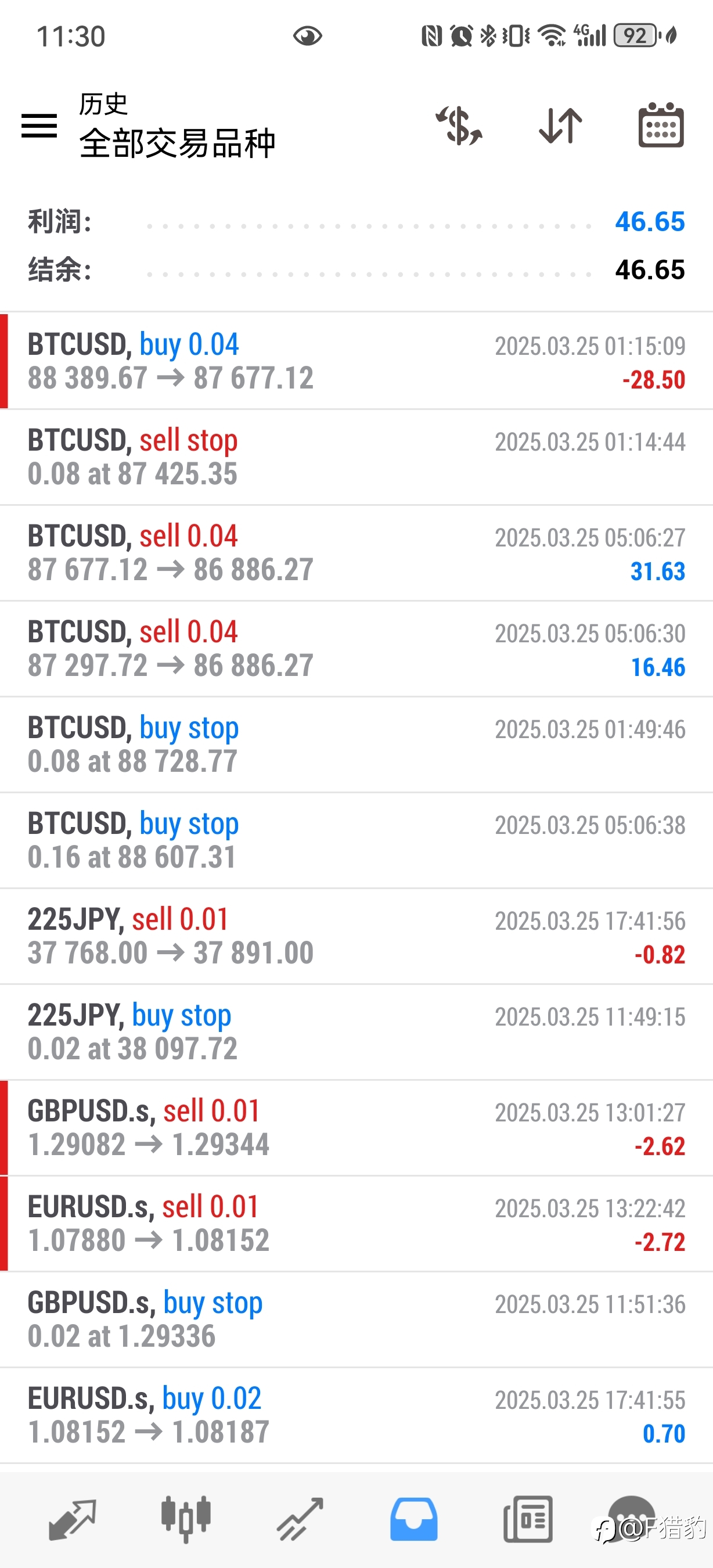Switch to the Quotes tab
This screenshot has width=713, height=1568.
point(72,1519)
